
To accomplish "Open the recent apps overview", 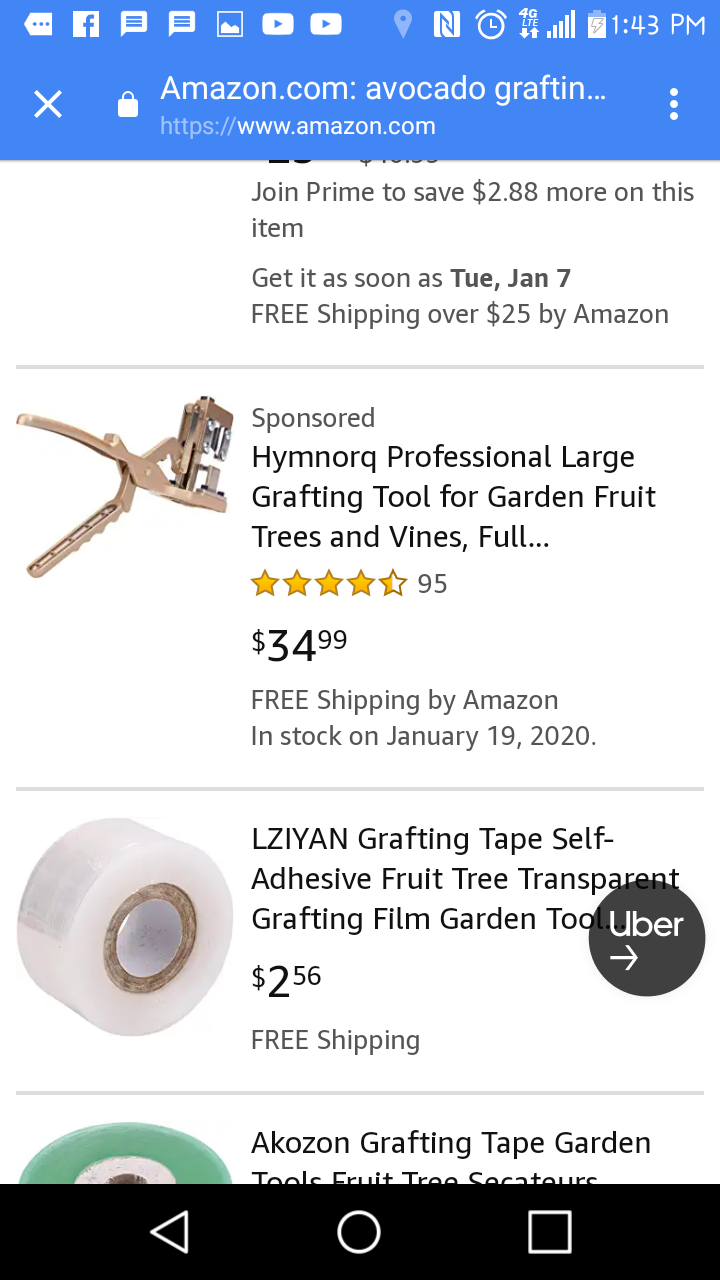I will pyautogui.click(x=549, y=1232).
